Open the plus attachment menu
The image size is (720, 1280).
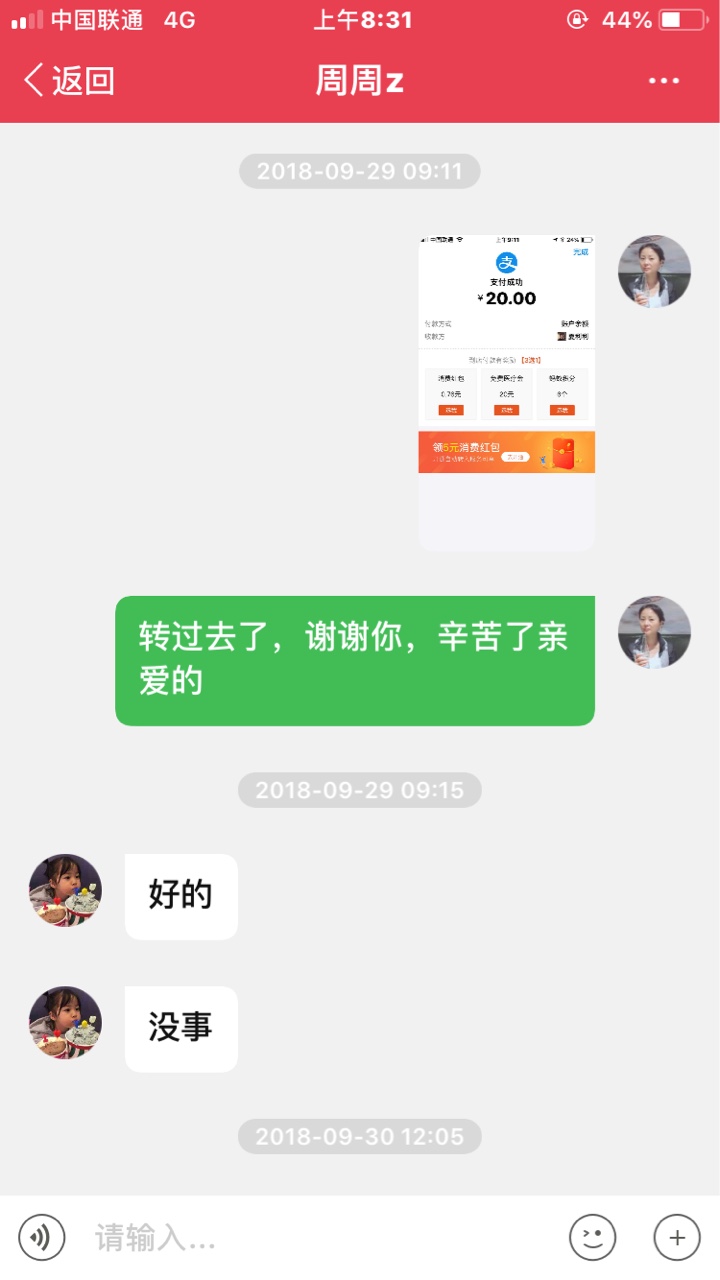(x=677, y=1238)
